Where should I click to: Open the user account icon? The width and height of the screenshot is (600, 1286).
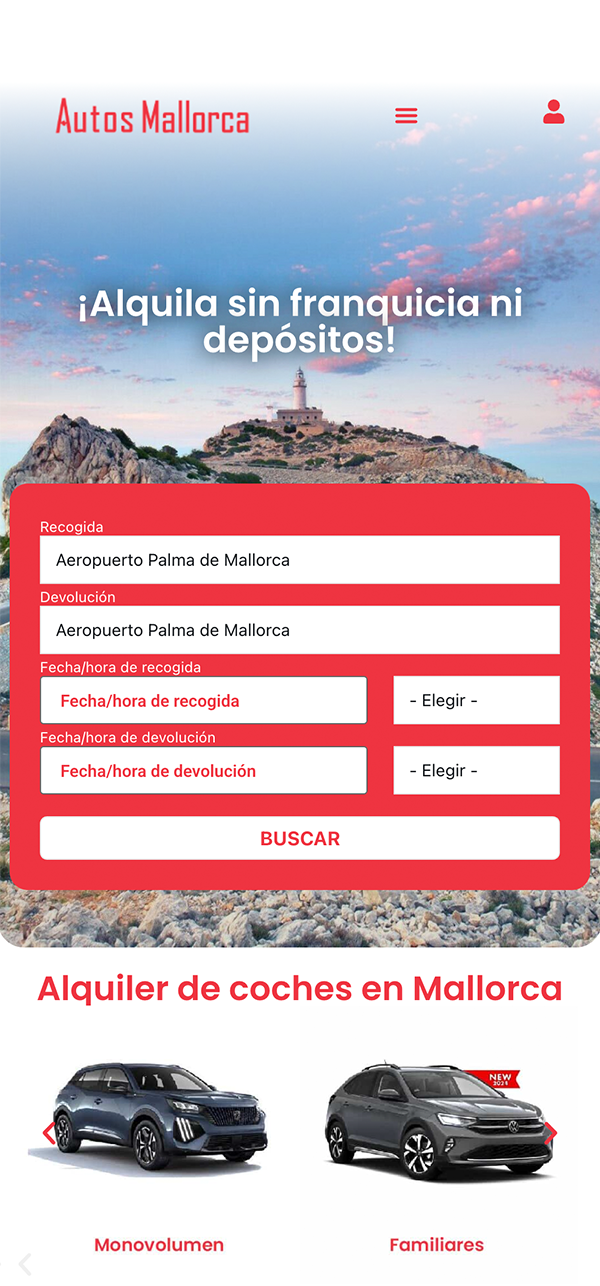553,112
